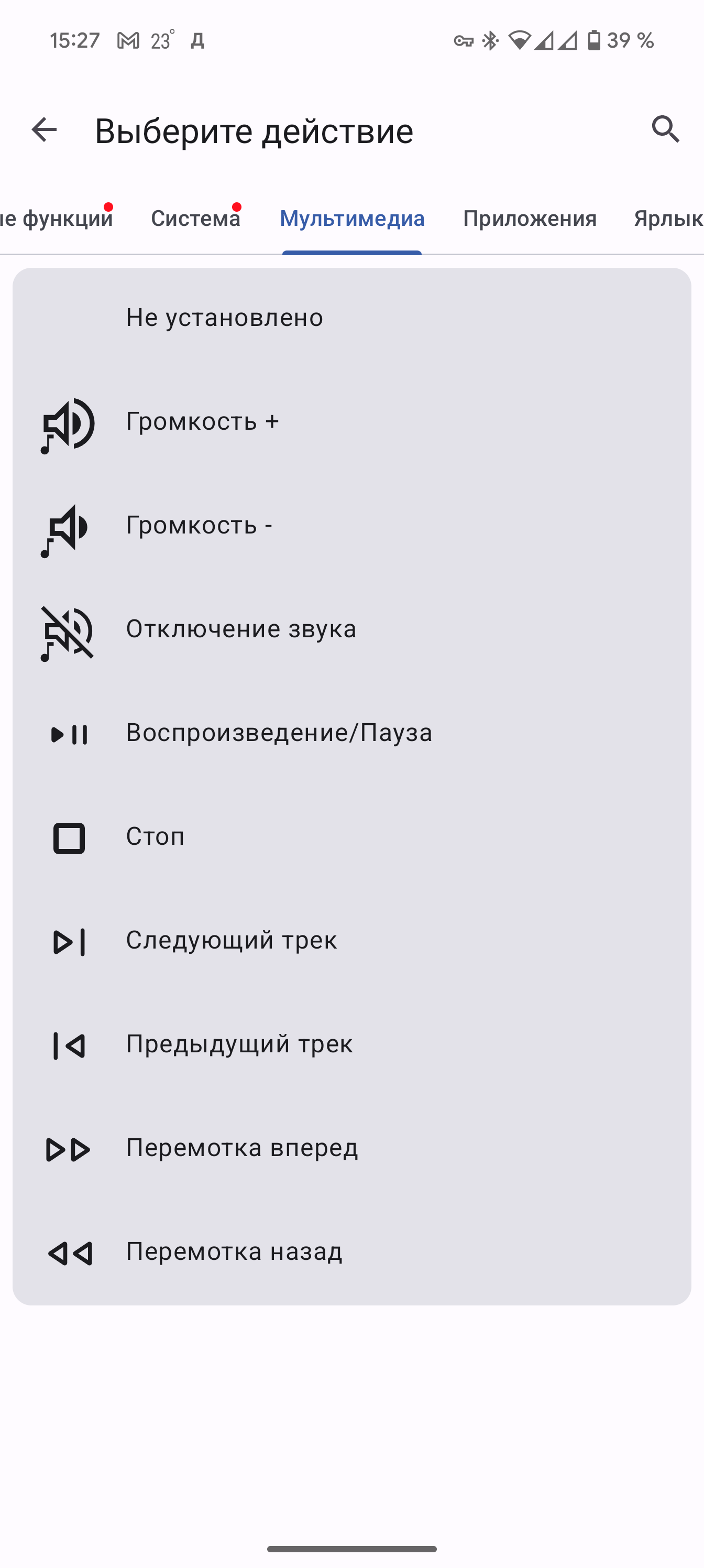
Task: Switch to the Система tab
Action: 195,219
